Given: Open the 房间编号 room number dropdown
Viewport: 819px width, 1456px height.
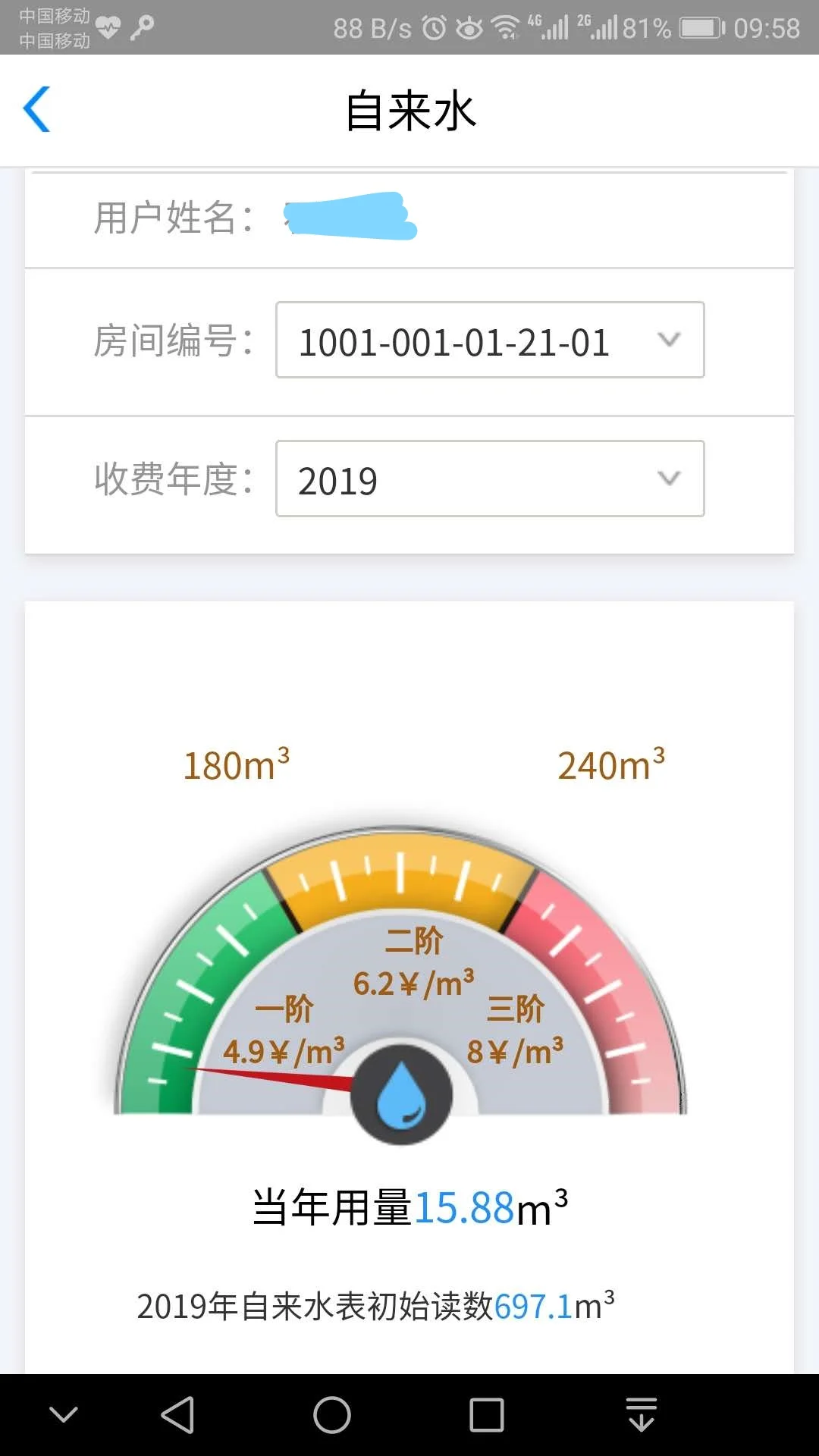Looking at the screenshot, I should (x=667, y=340).
